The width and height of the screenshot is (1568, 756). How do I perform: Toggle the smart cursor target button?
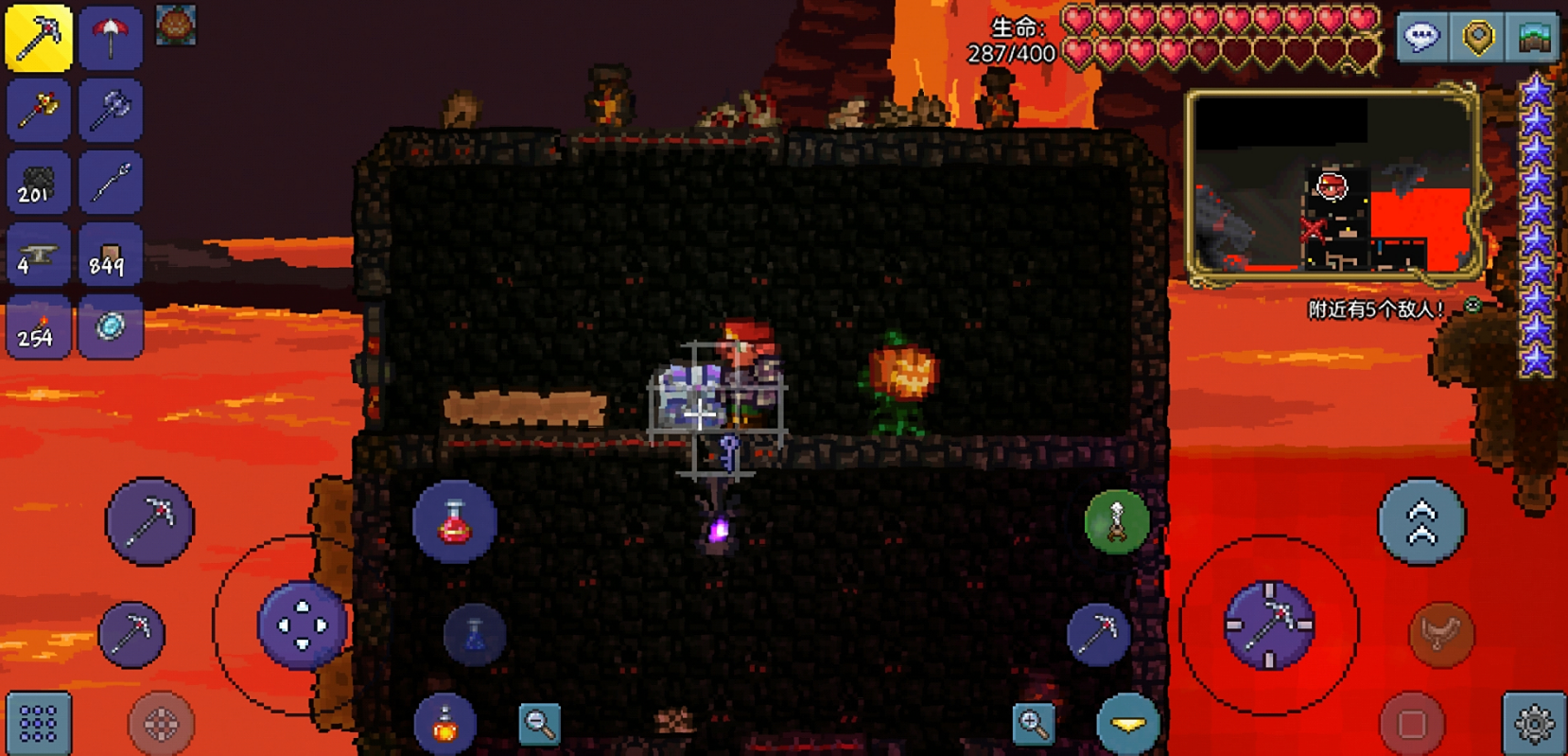click(161, 724)
